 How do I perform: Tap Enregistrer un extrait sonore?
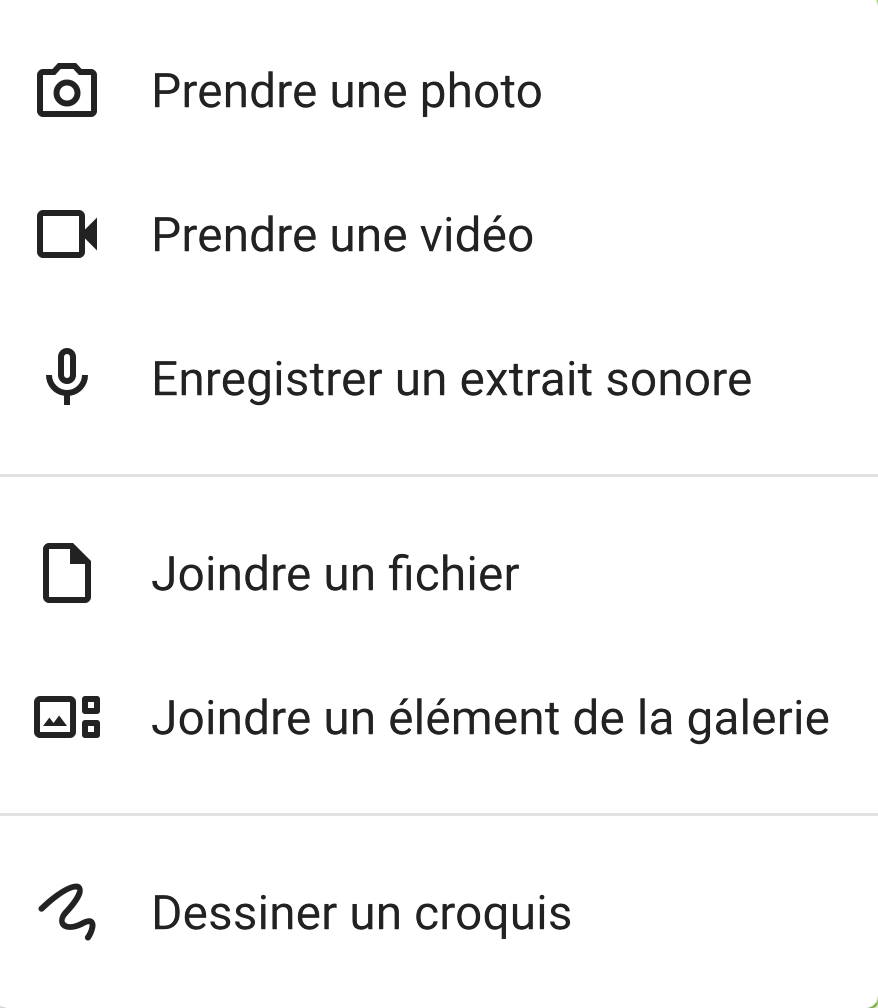tap(450, 380)
